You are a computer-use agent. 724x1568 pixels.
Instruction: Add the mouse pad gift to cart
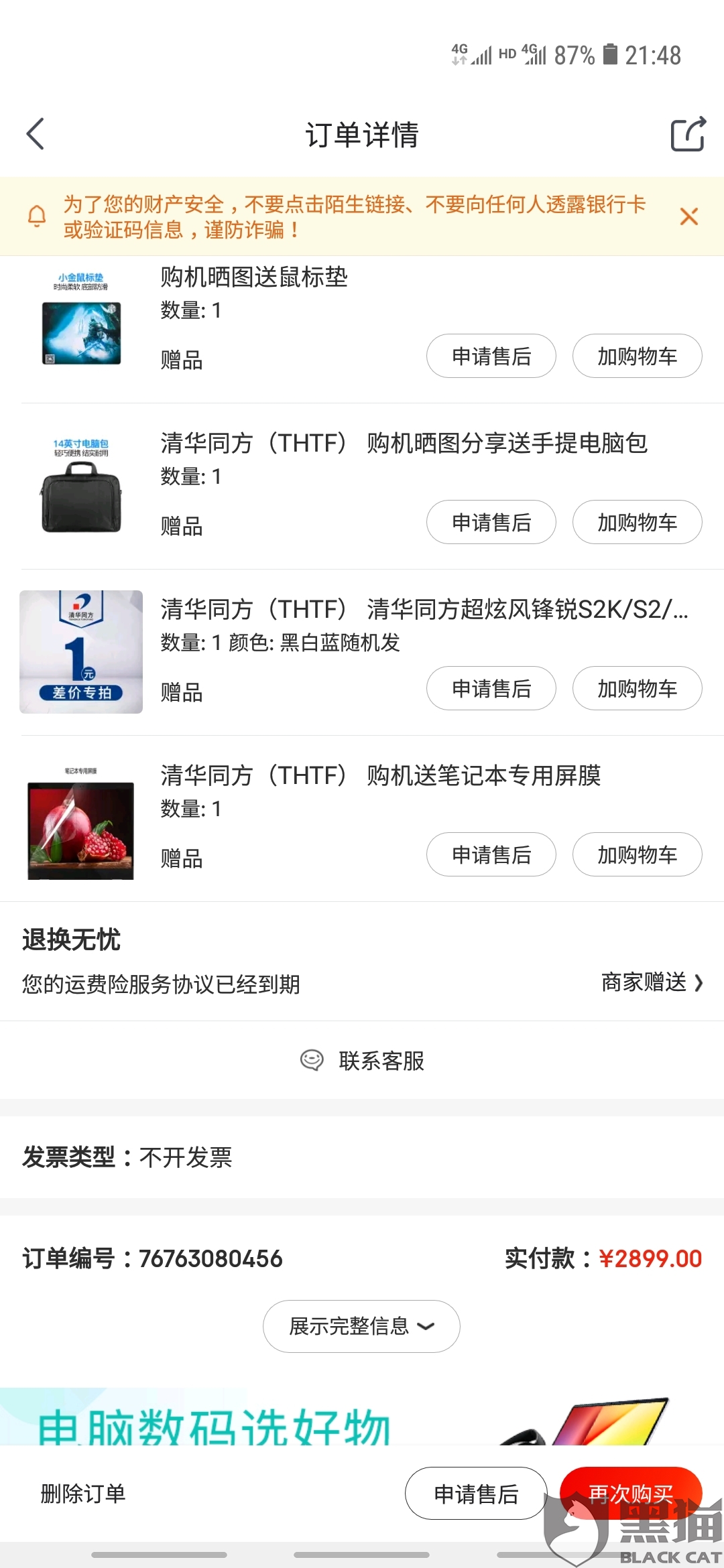[x=637, y=356]
